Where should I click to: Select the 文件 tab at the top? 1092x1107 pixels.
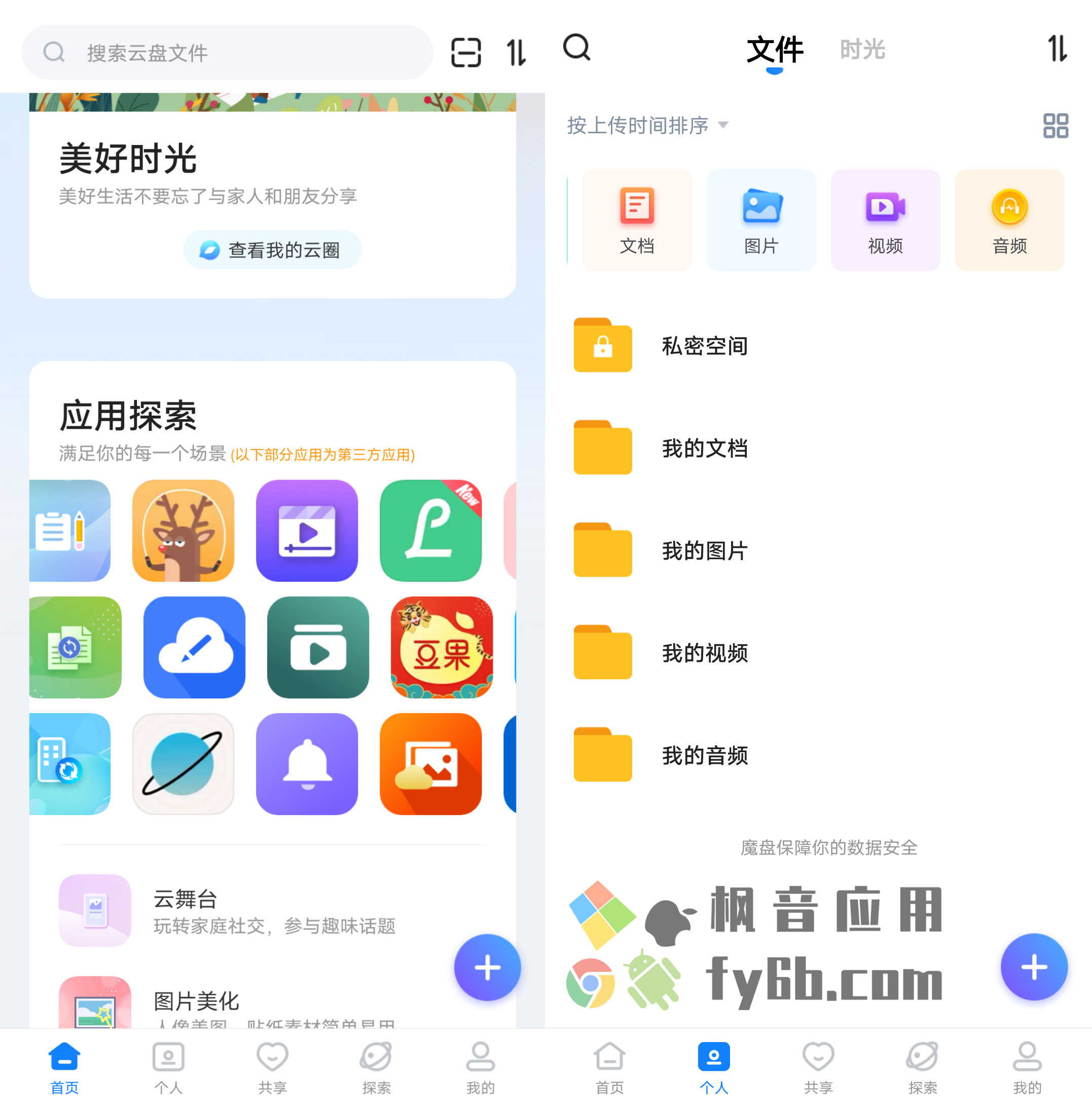[775, 50]
